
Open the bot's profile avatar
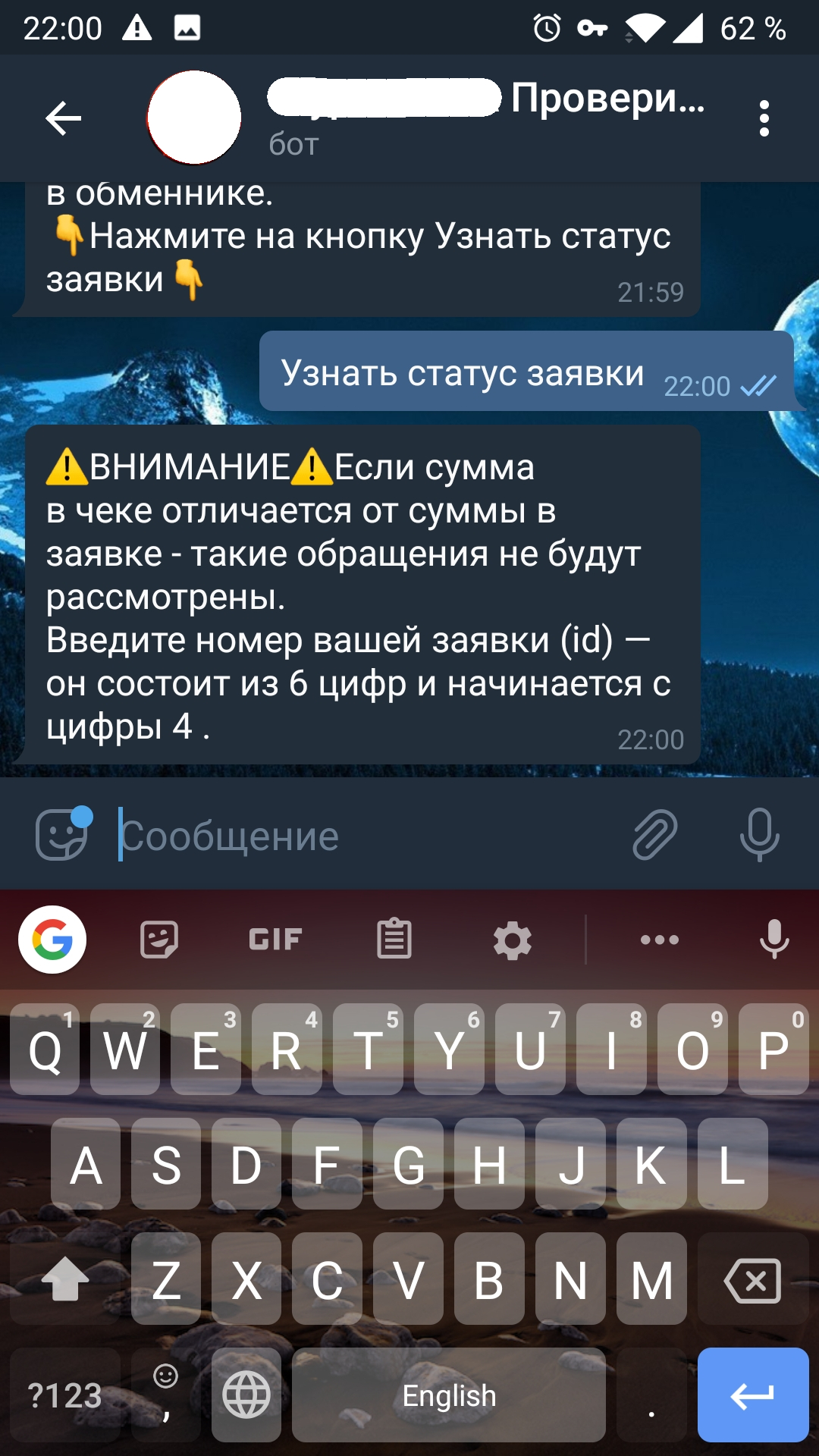point(194,118)
